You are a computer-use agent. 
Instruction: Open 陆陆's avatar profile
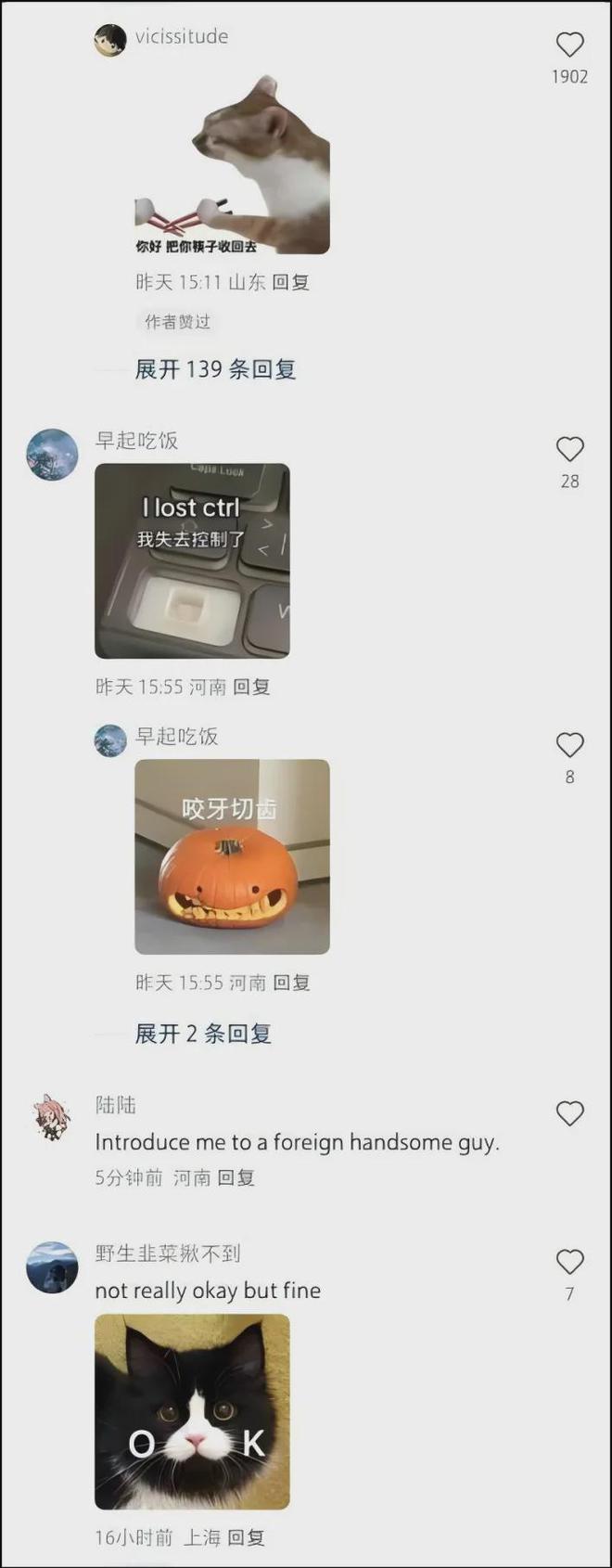click(52, 1118)
